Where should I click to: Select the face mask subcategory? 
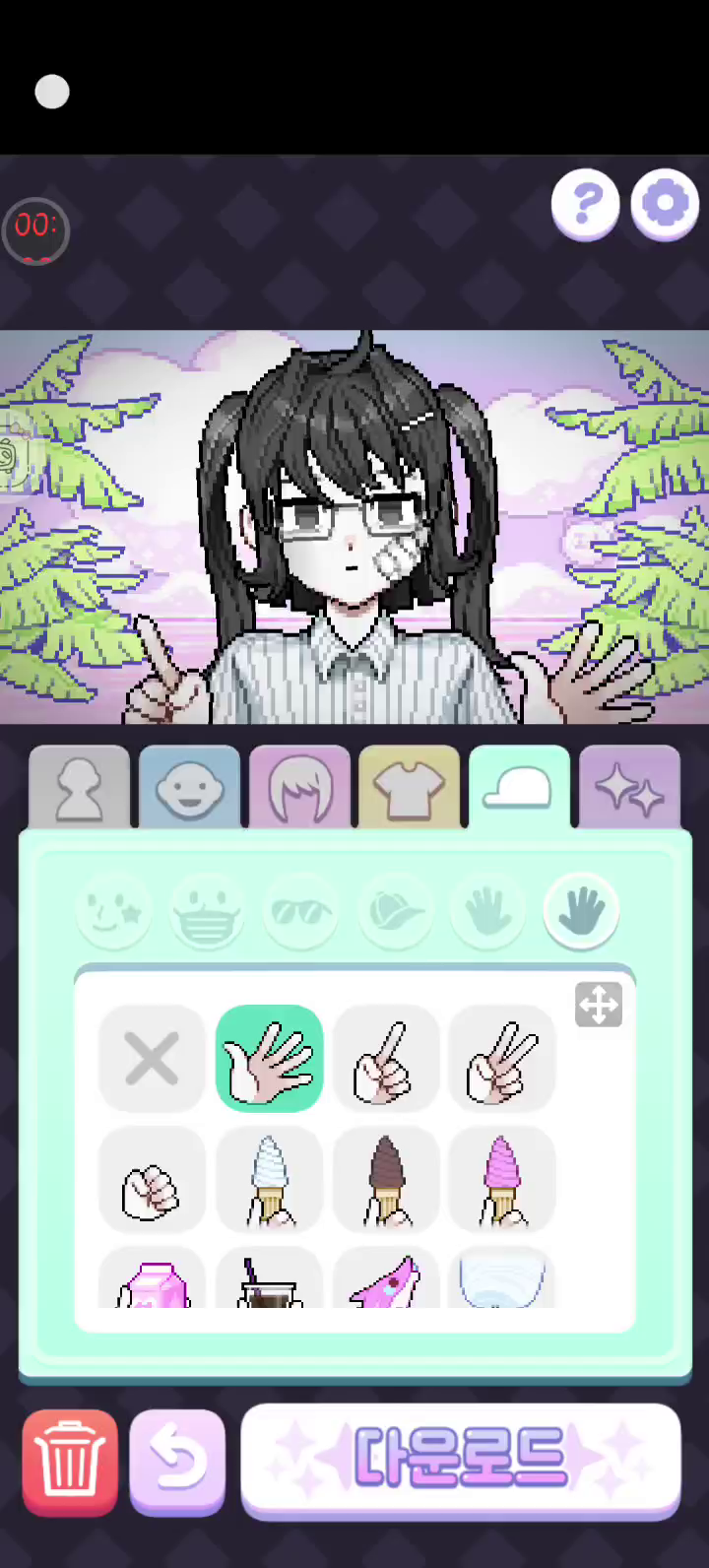coord(207,912)
